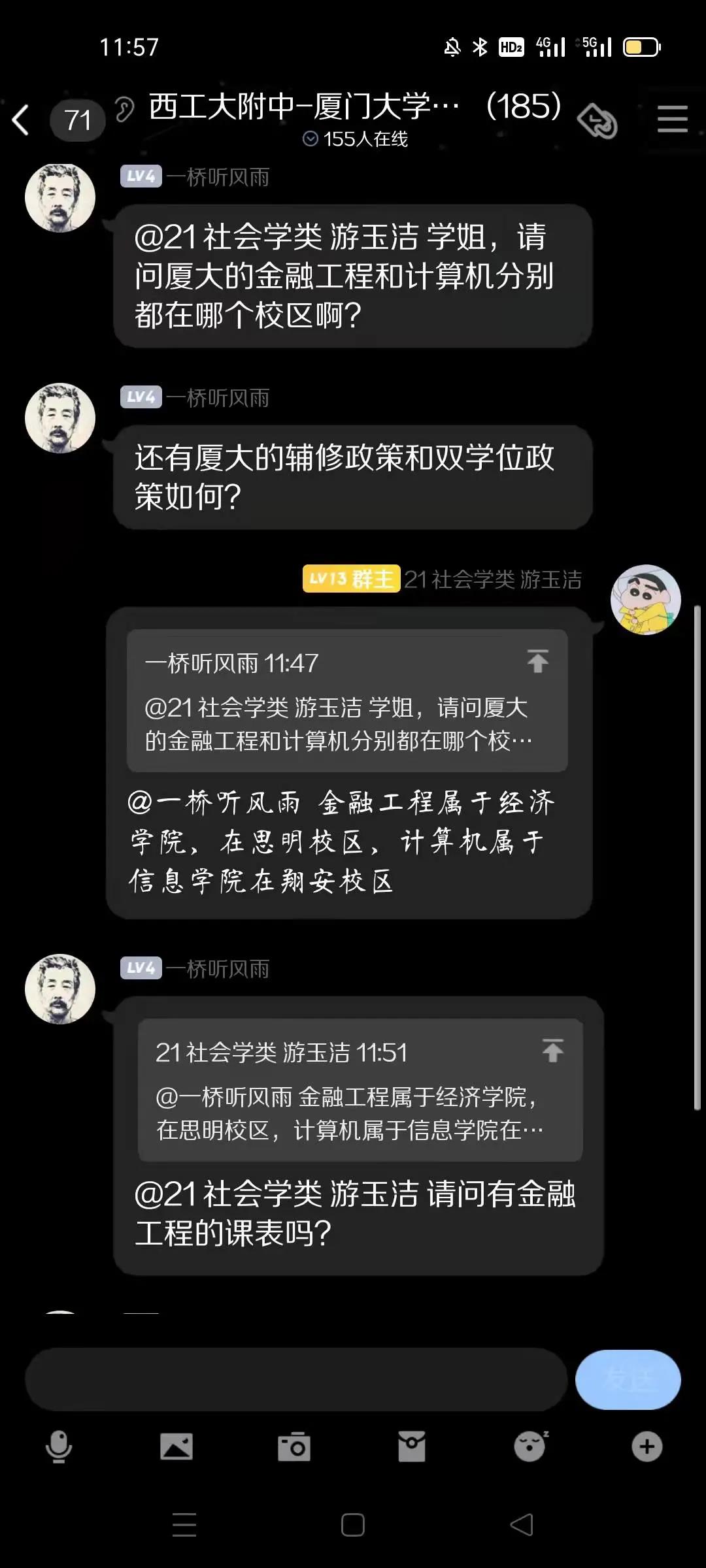Open the group menu (three lines)
The width and height of the screenshot is (706, 1568).
pos(672,120)
